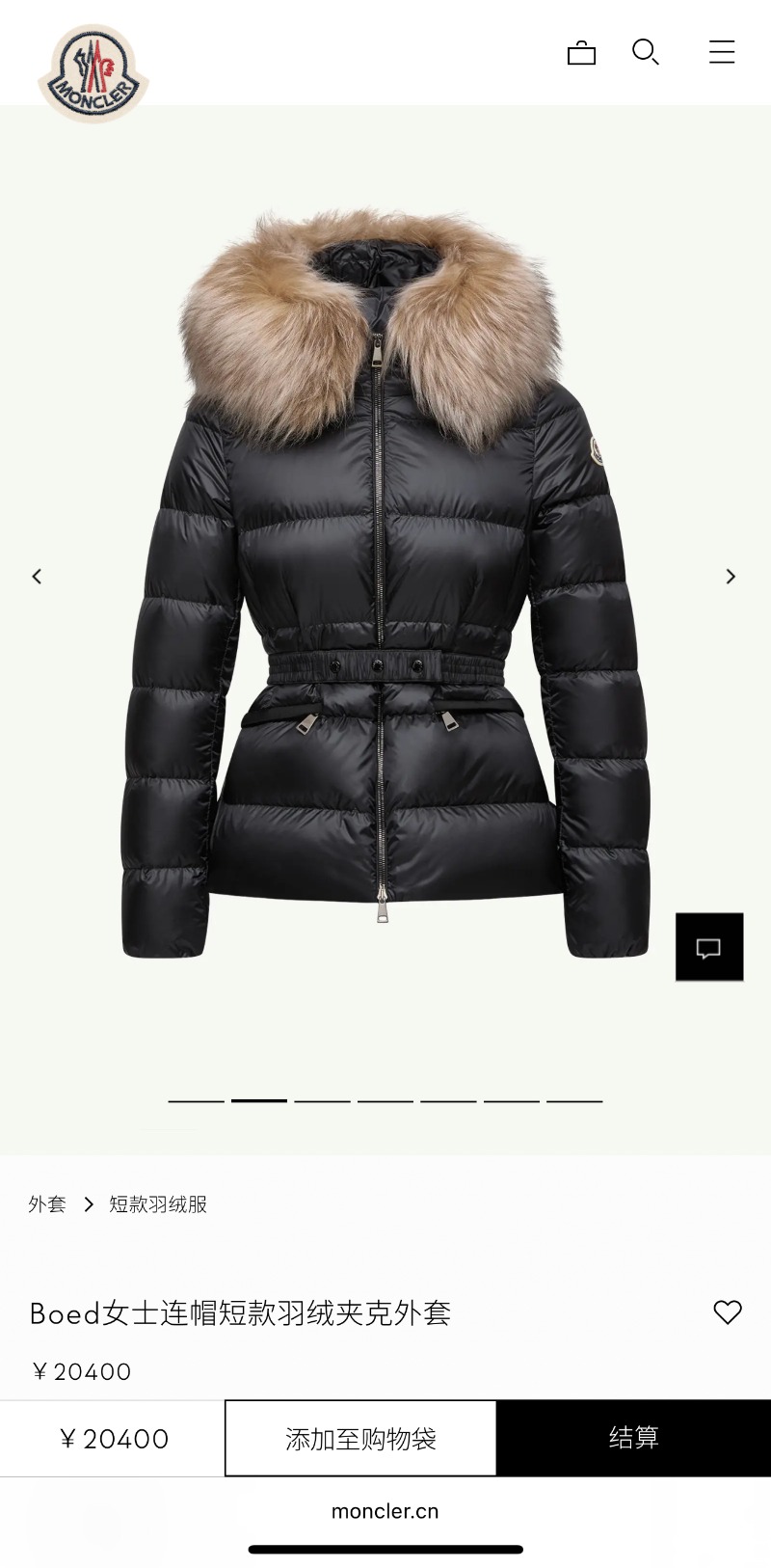This screenshot has height=1568, width=771.
Task: Show the next product image
Action: coord(731,577)
